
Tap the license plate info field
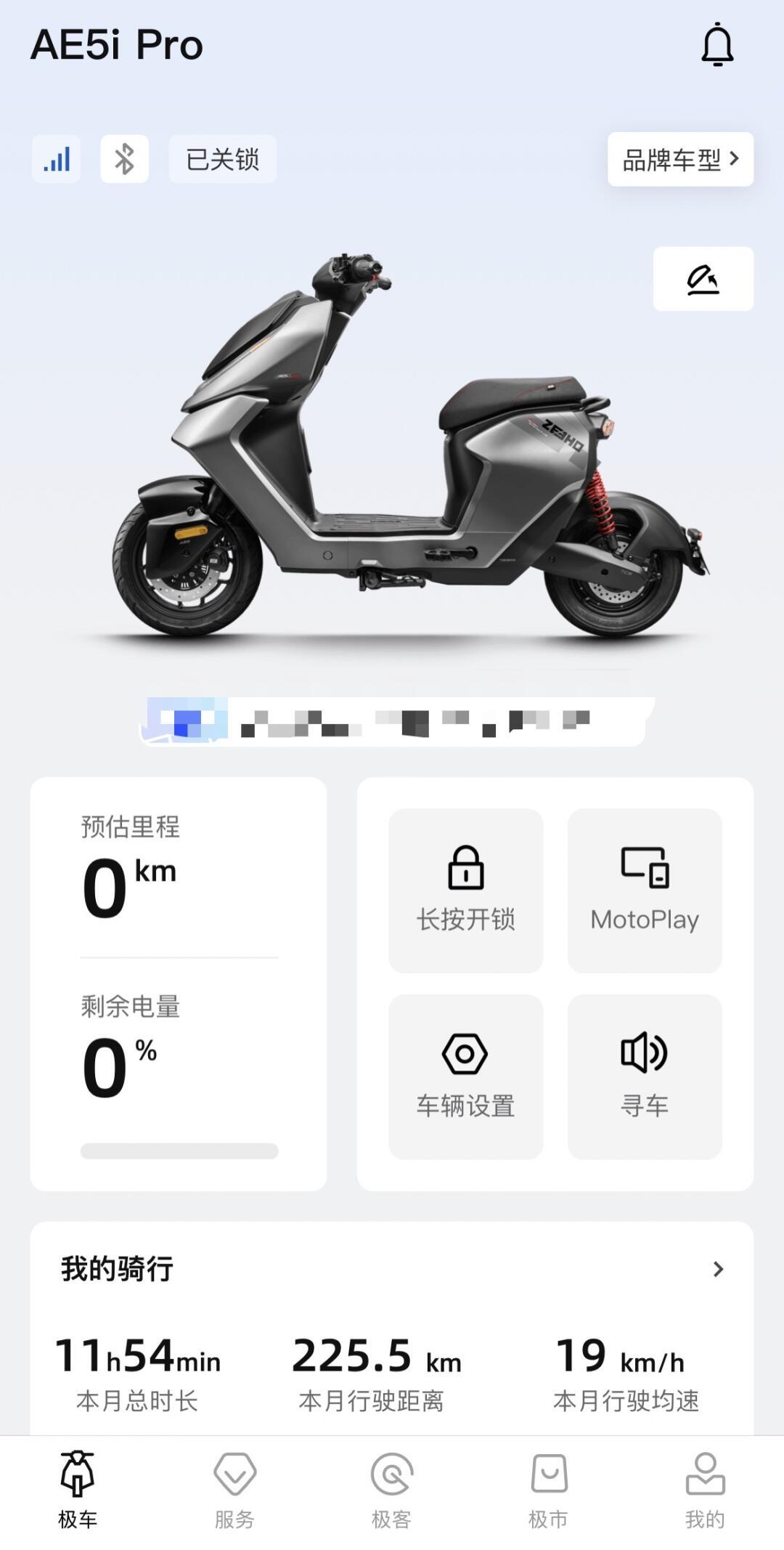pos(392,719)
